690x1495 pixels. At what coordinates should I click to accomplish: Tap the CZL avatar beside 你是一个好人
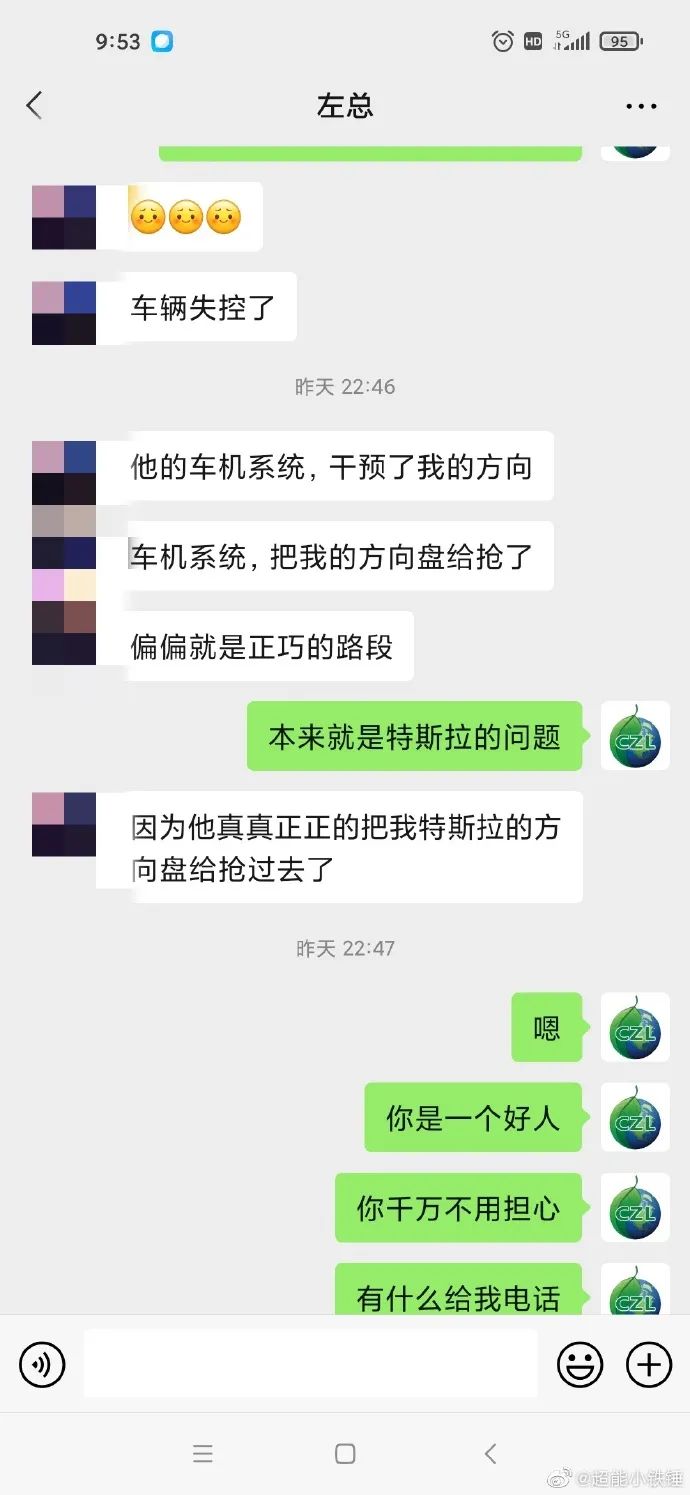click(635, 1117)
